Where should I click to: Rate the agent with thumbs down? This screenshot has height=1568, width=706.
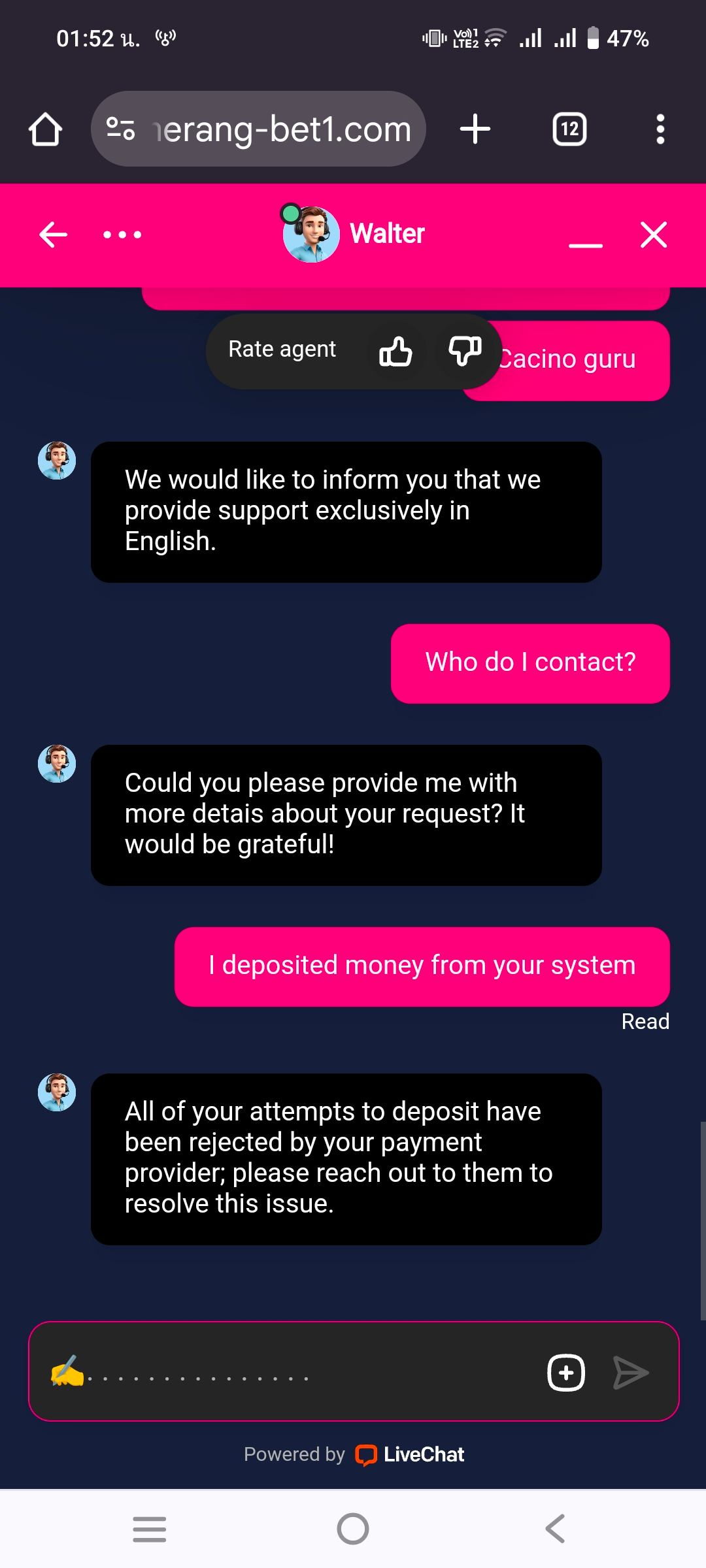[465, 351]
